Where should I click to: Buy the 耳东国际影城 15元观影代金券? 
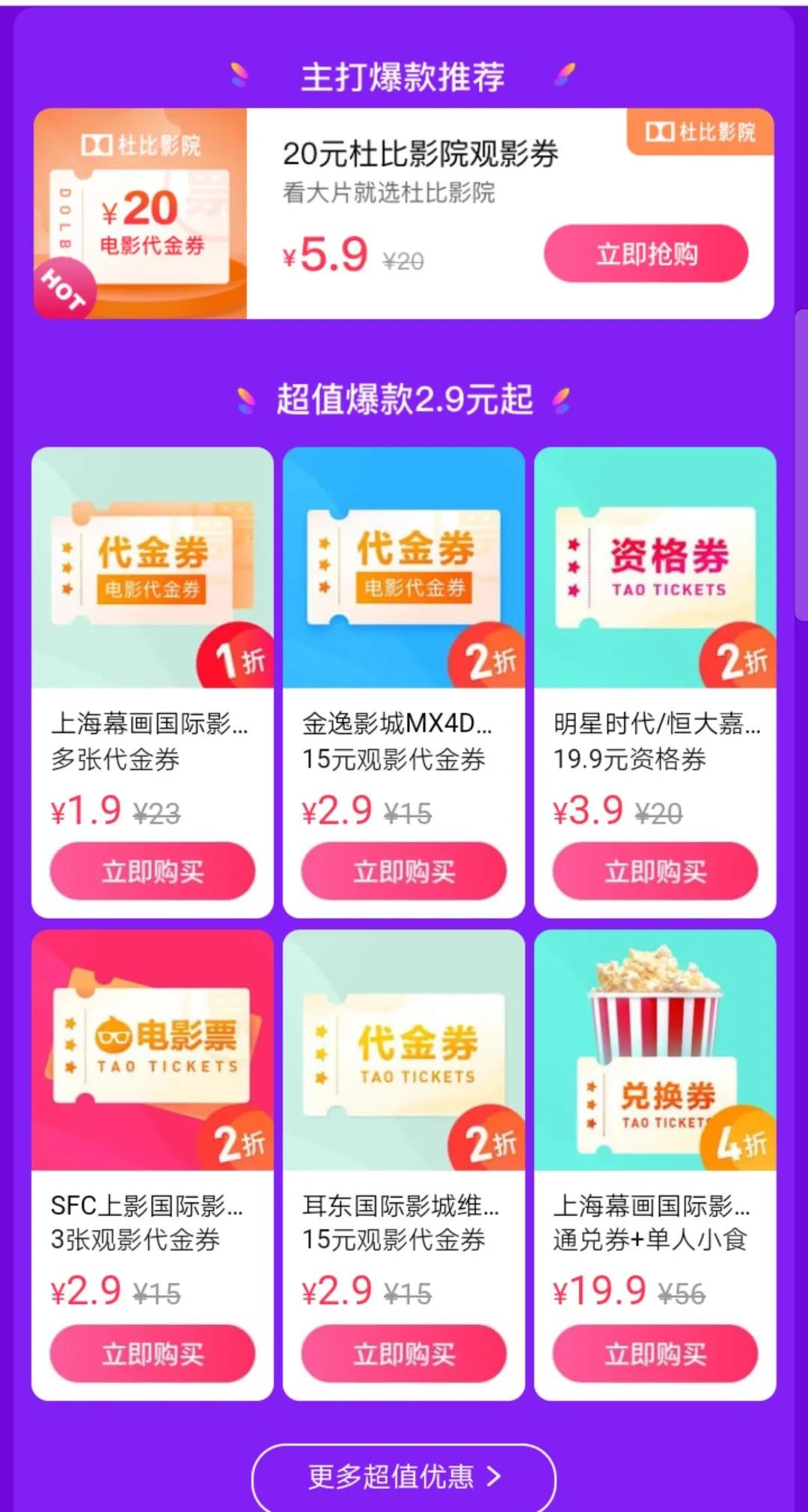(x=404, y=1353)
